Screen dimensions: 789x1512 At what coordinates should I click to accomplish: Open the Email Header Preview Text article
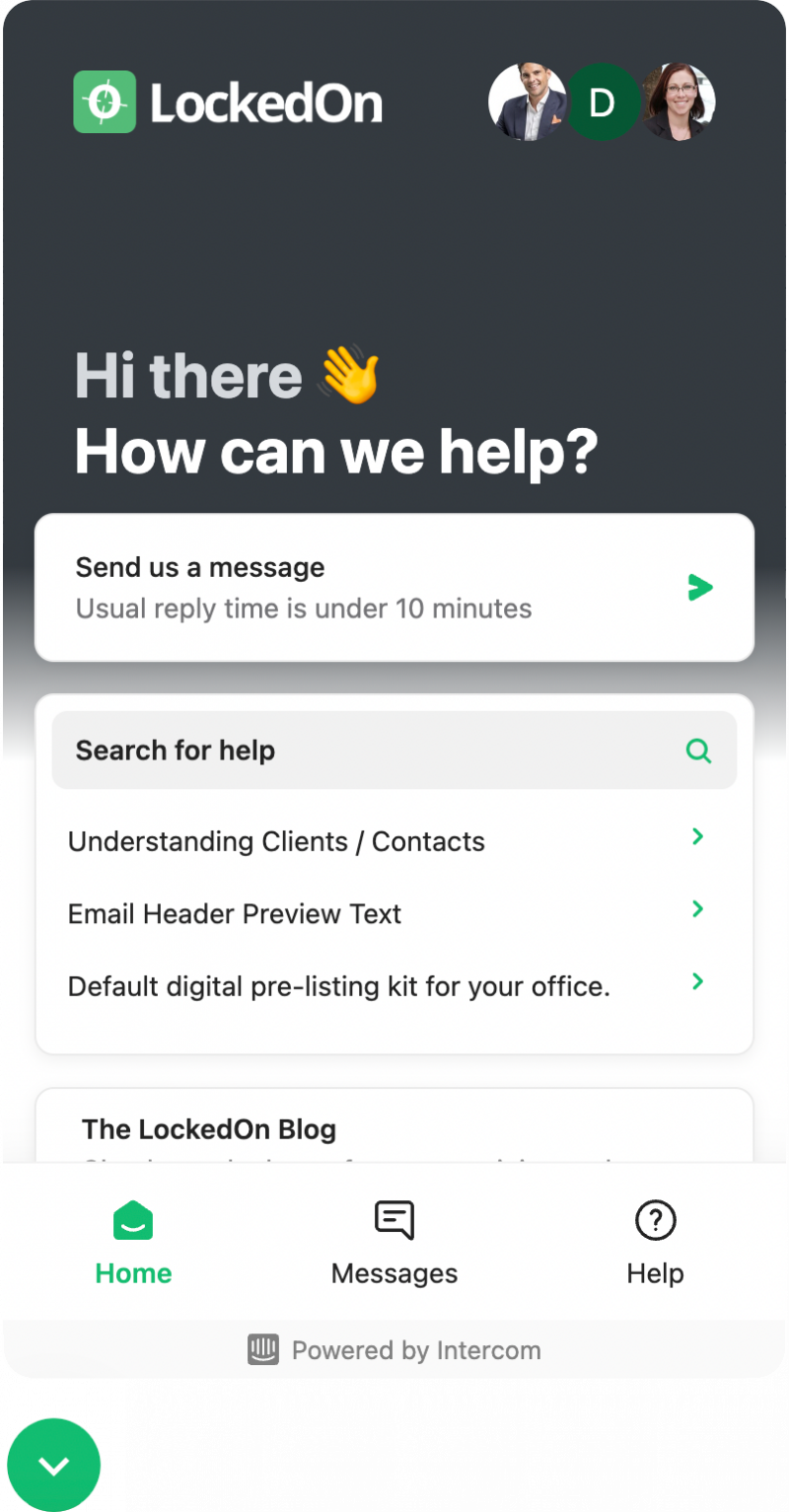pyautogui.click(x=234, y=914)
